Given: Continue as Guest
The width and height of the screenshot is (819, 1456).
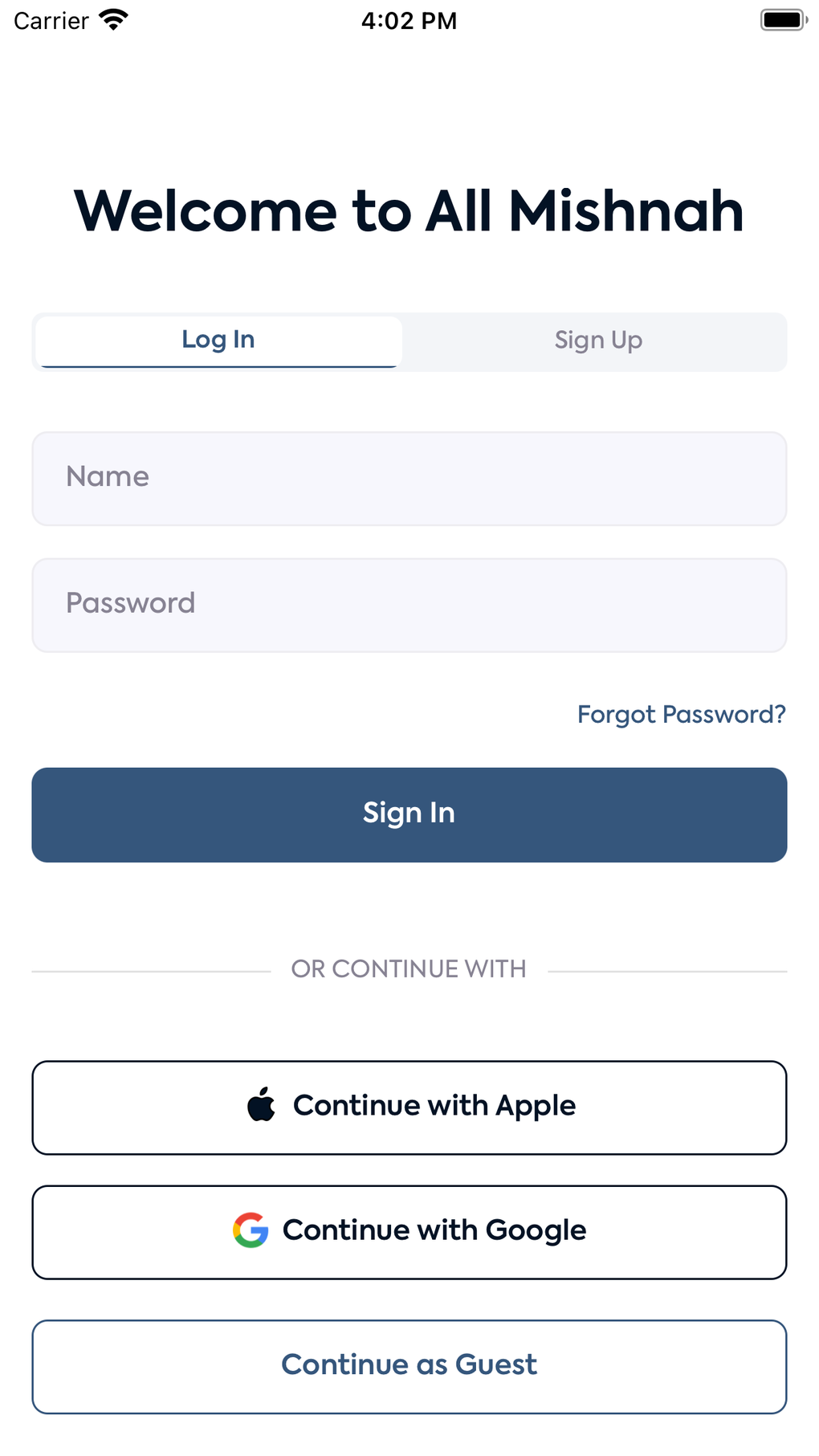Looking at the screenshot, I should pyautogui.click(x=409, y=1366).
